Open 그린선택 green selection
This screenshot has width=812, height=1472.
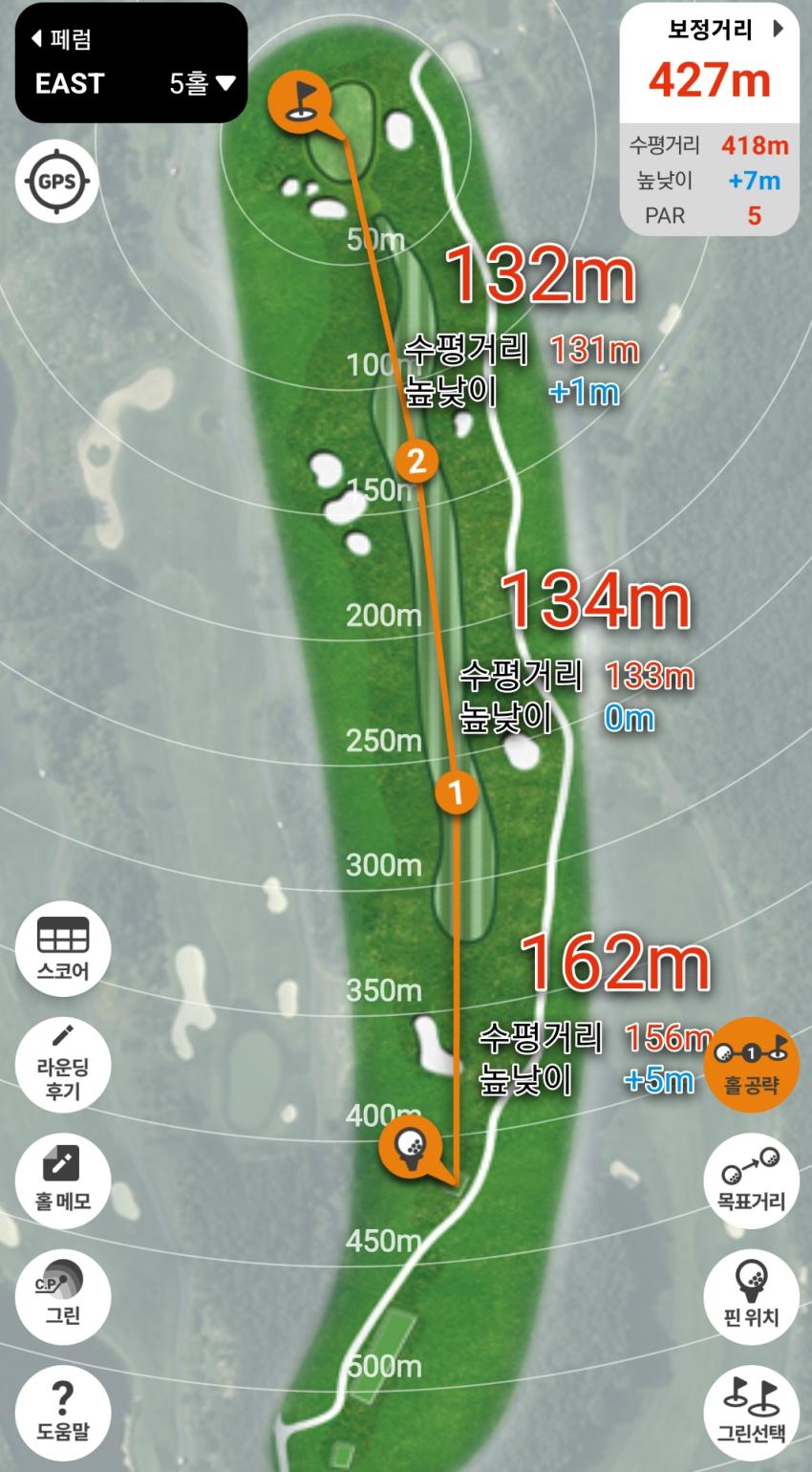[x=751, y=1412]
